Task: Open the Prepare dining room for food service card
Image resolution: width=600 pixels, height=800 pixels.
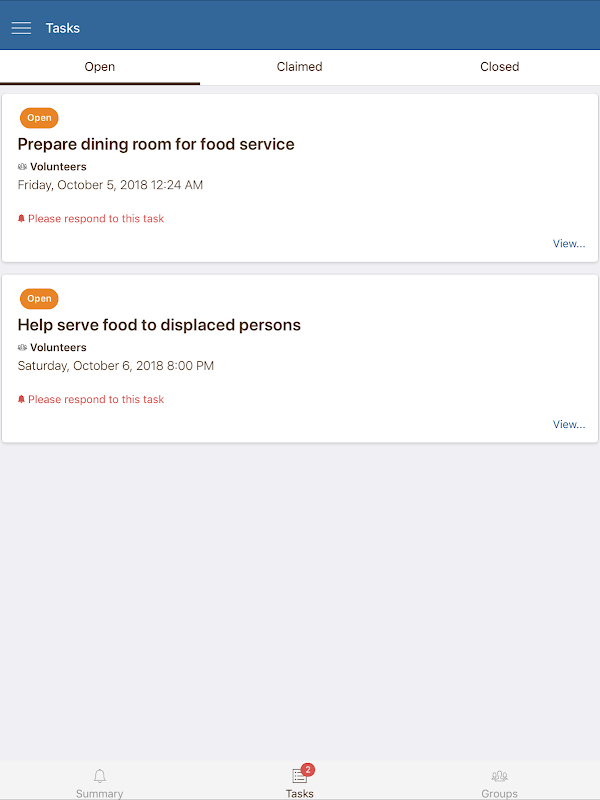Action: [x=156, y=145]
